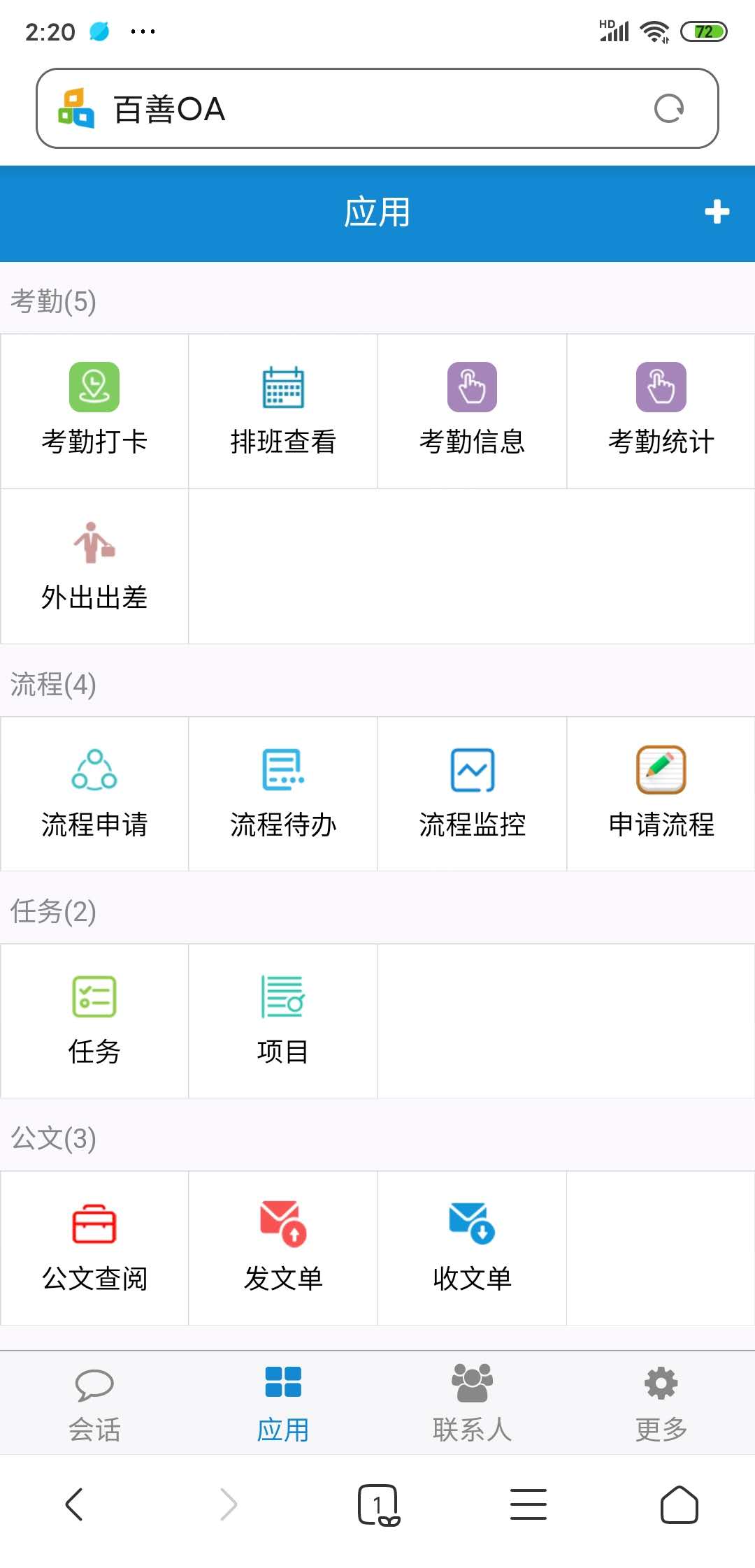The width and height of the screenshot is (755, 1568).
Task: Open 流程监控 workflow monitor
Action: point(472,794)
